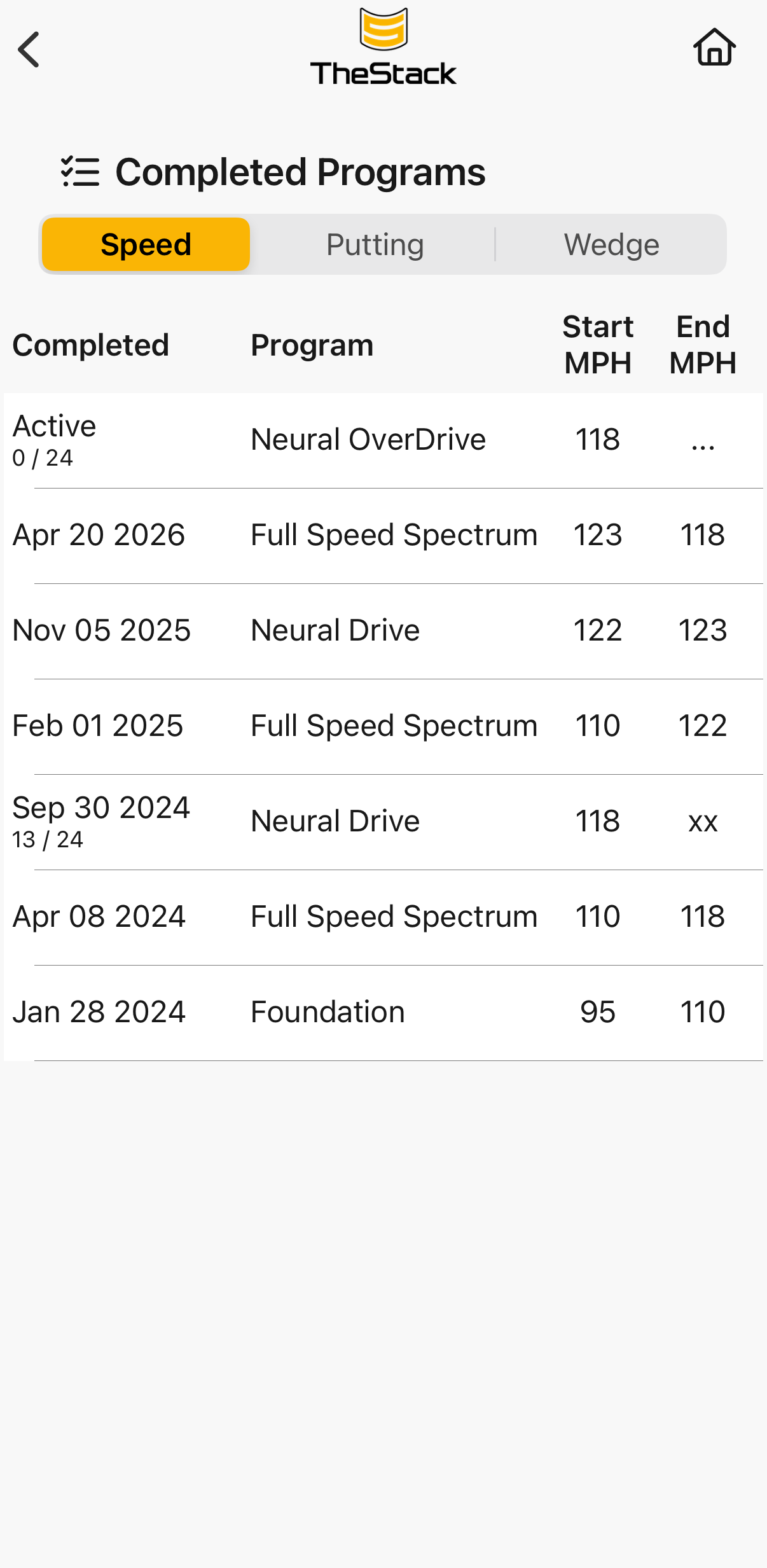The height and width of the screenshot is (1568, 767).
Task: Tap the home icon at top right
Action: click(x=714, y=46)
